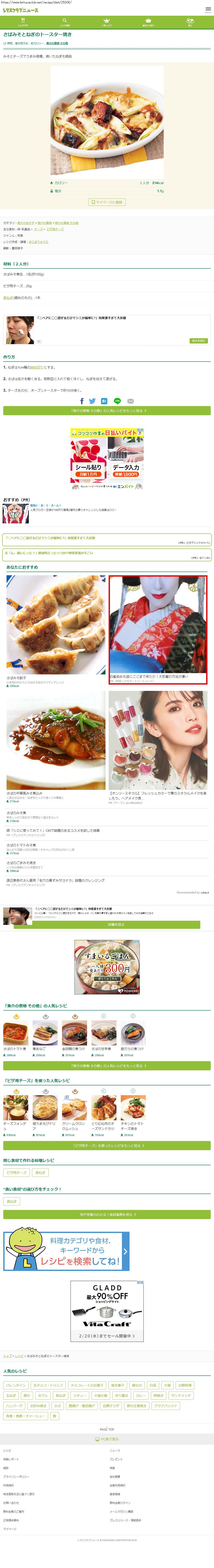214x1568 pixels.
Task: Share this recipe on Twitter
Action: (92, 401)
